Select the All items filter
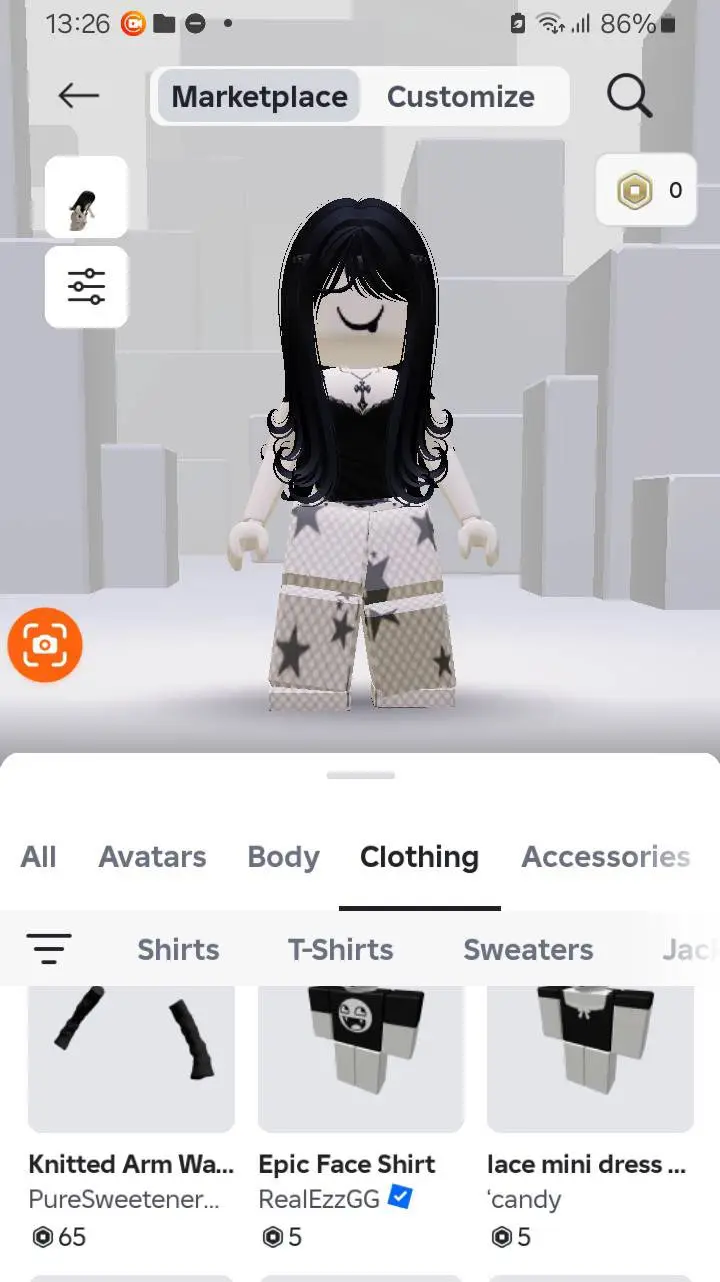Viewport: 720px width, 1282px height. point(38,857)
